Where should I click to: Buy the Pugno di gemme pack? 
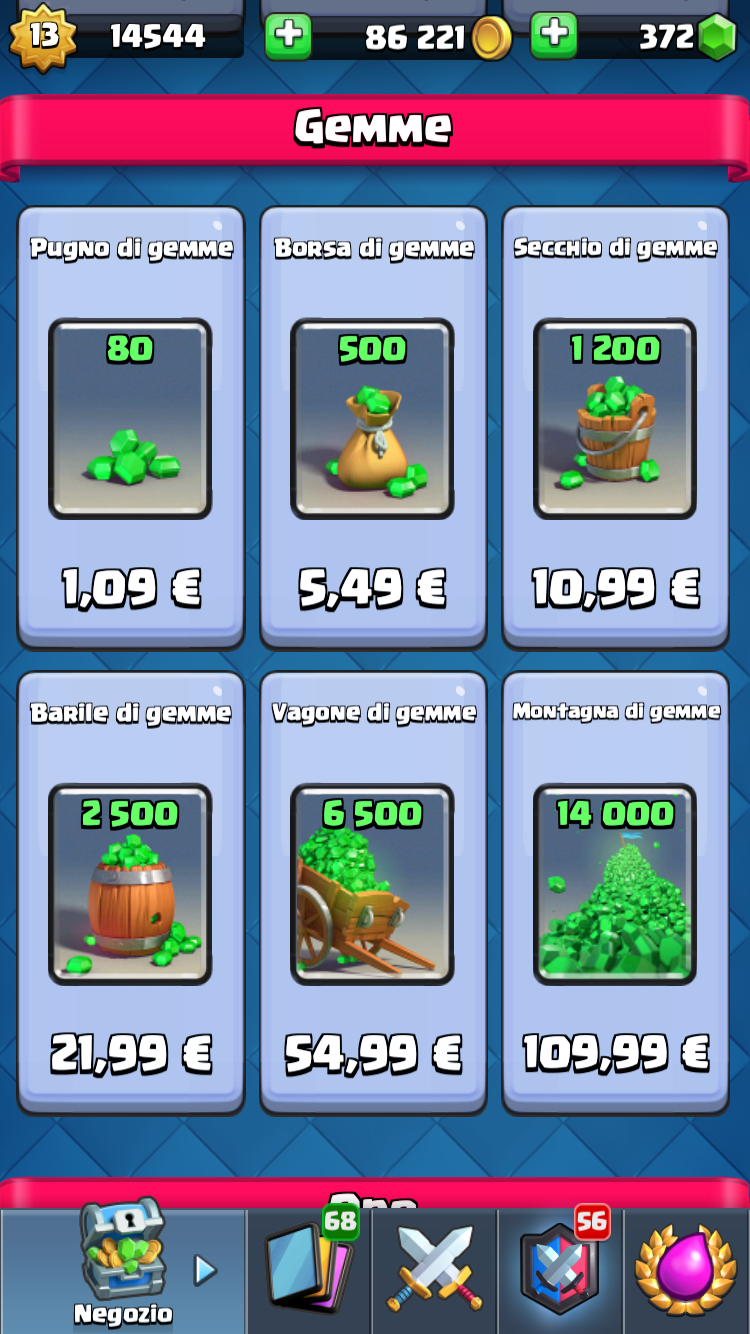click(131, 428)
